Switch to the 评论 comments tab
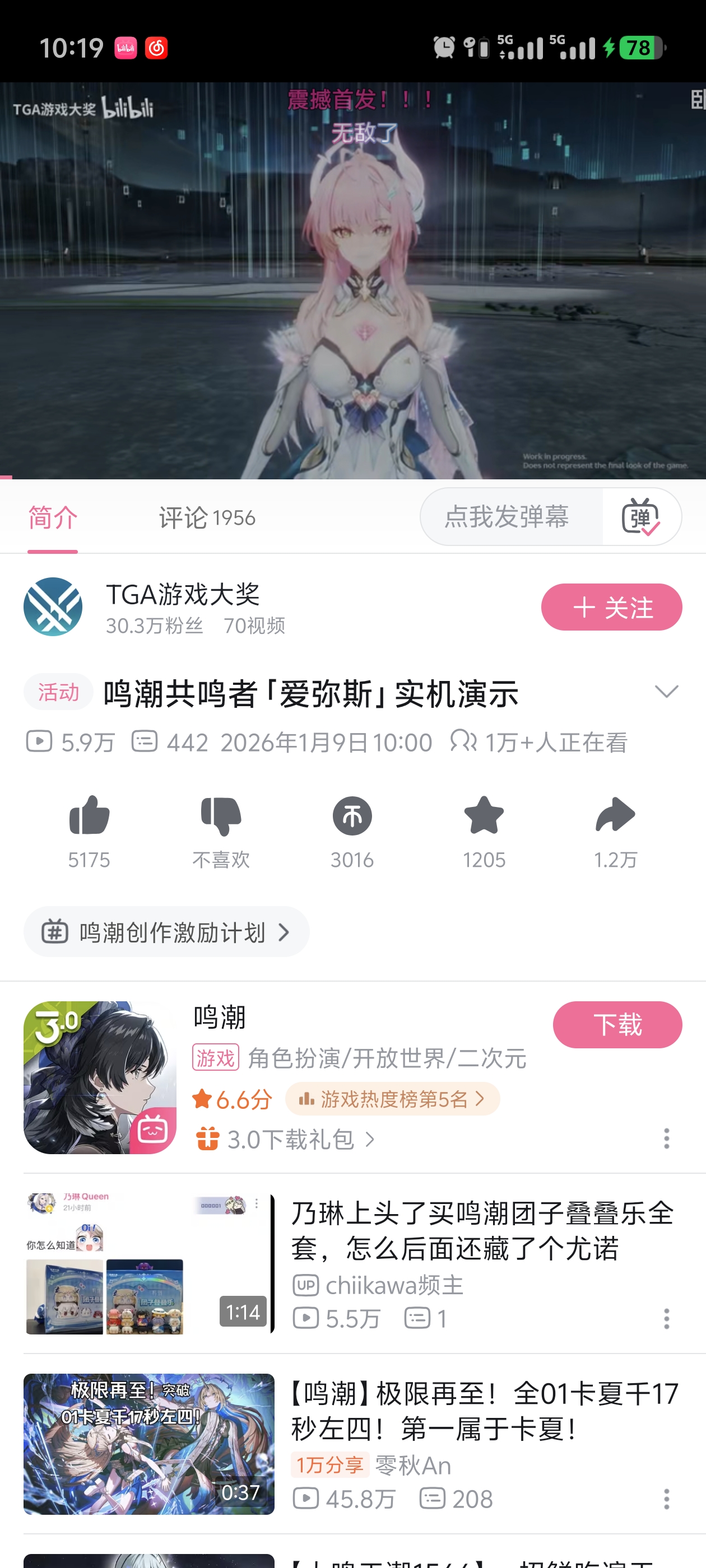Viewport: 706px width, 1568px height. pos(206,517)
